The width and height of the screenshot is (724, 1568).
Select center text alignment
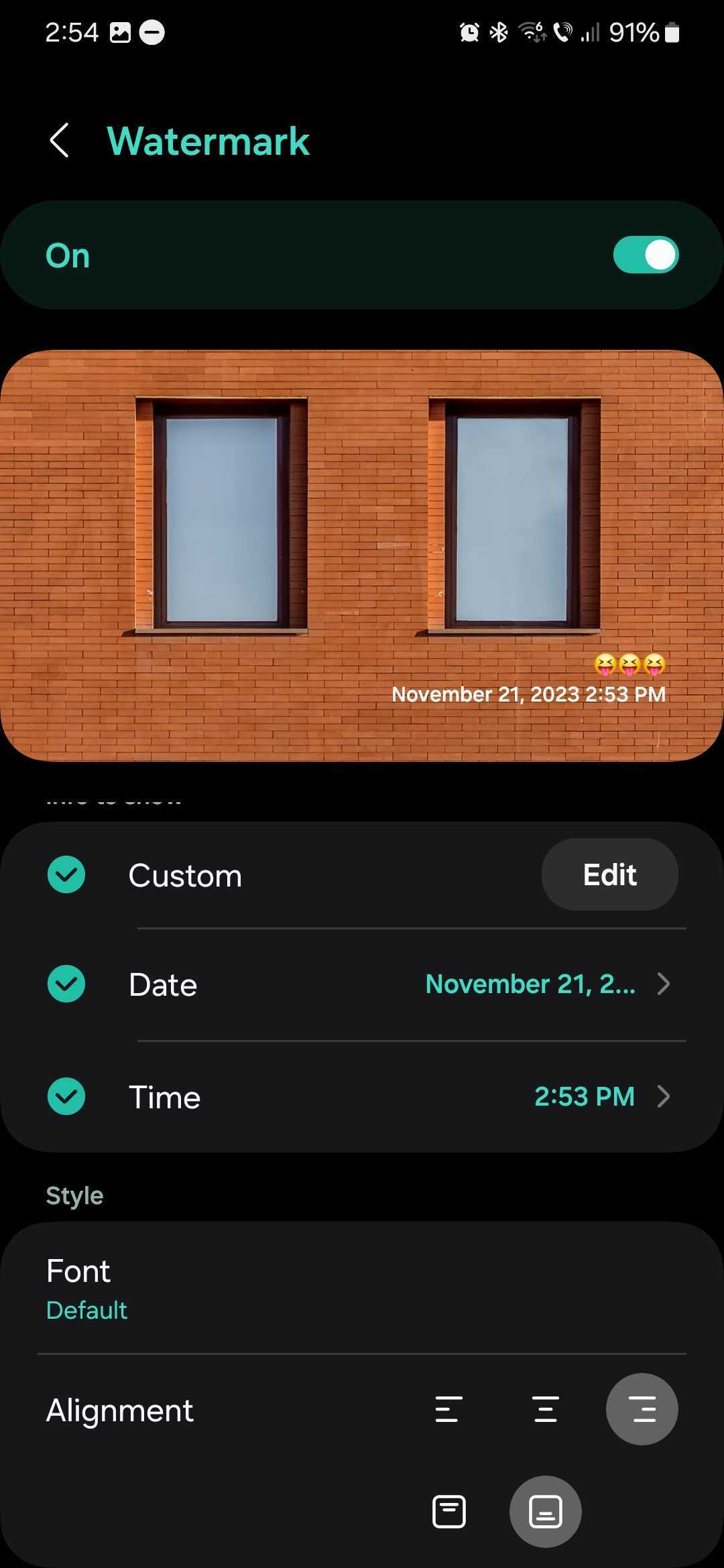[546, 1409]
